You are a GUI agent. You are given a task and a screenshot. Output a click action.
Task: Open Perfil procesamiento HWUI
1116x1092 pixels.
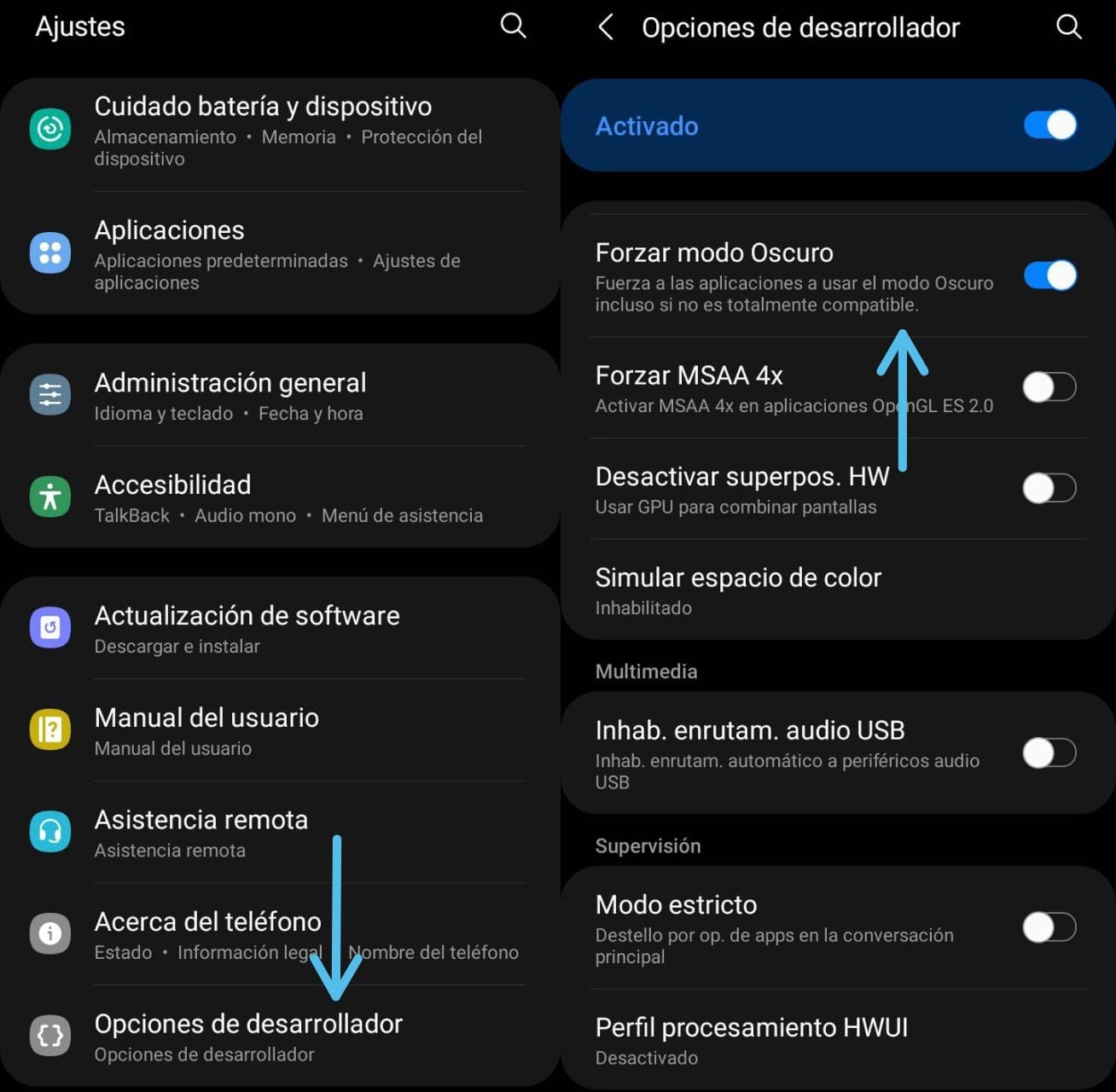(751, 1039)
